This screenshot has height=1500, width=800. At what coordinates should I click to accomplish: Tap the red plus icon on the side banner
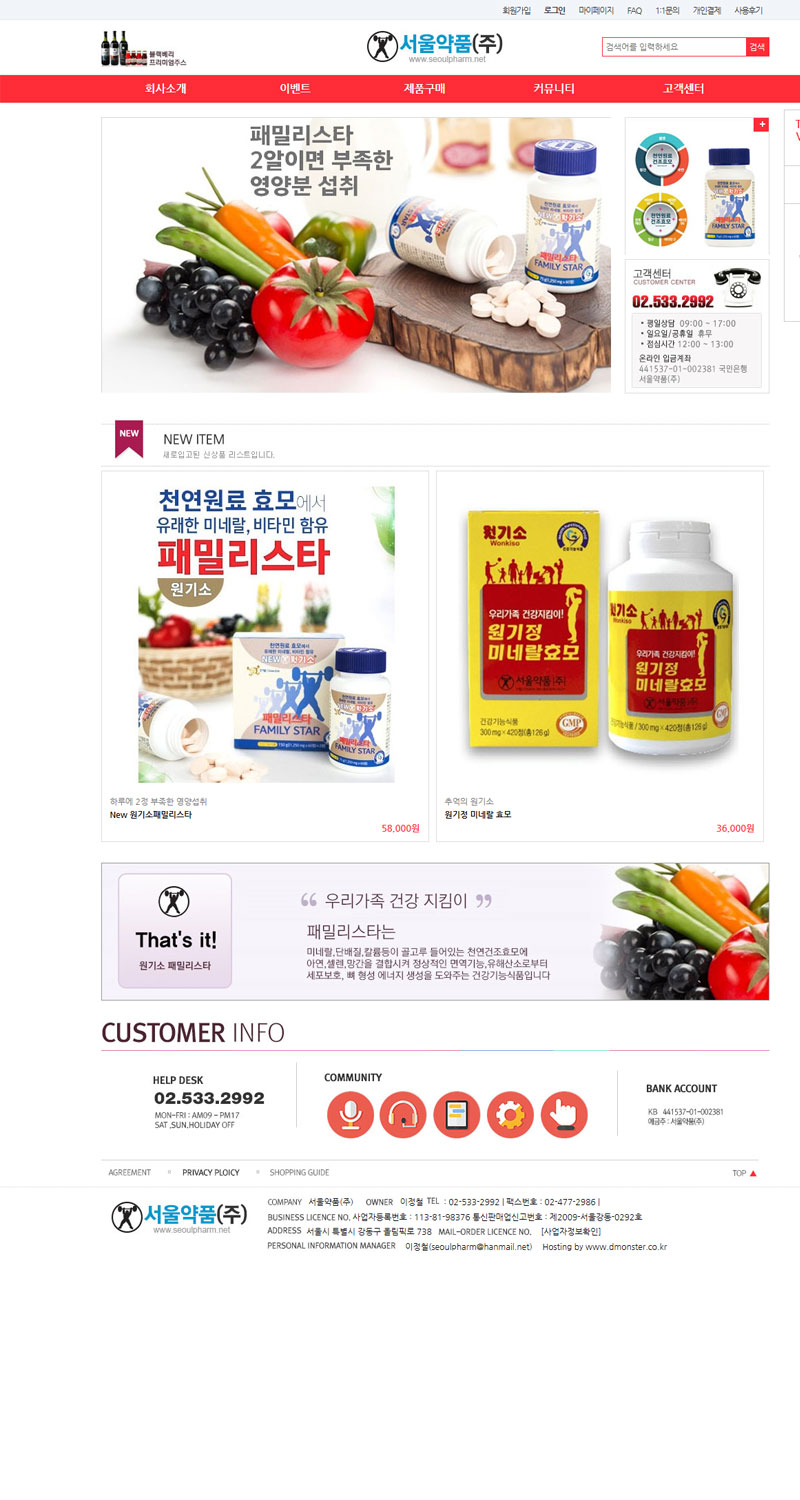pyautogui.click(x=761, y=125)
